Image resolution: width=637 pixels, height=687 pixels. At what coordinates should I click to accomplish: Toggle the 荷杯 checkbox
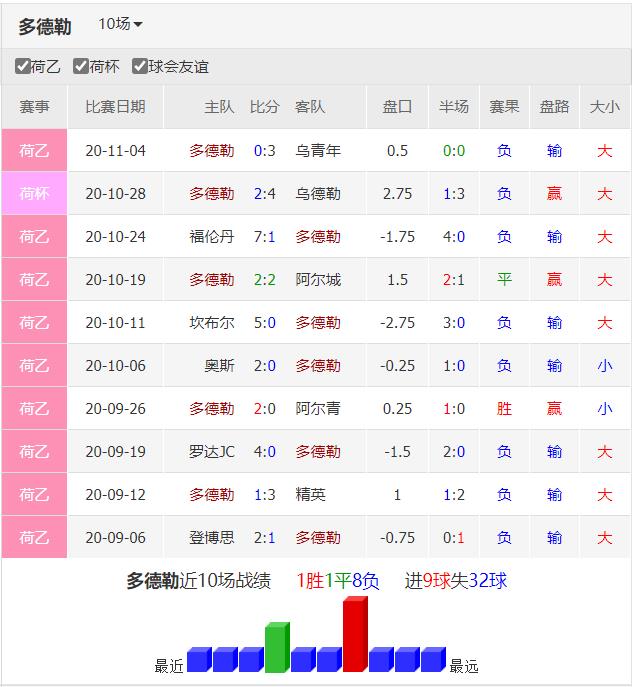(x=82, y=67)
